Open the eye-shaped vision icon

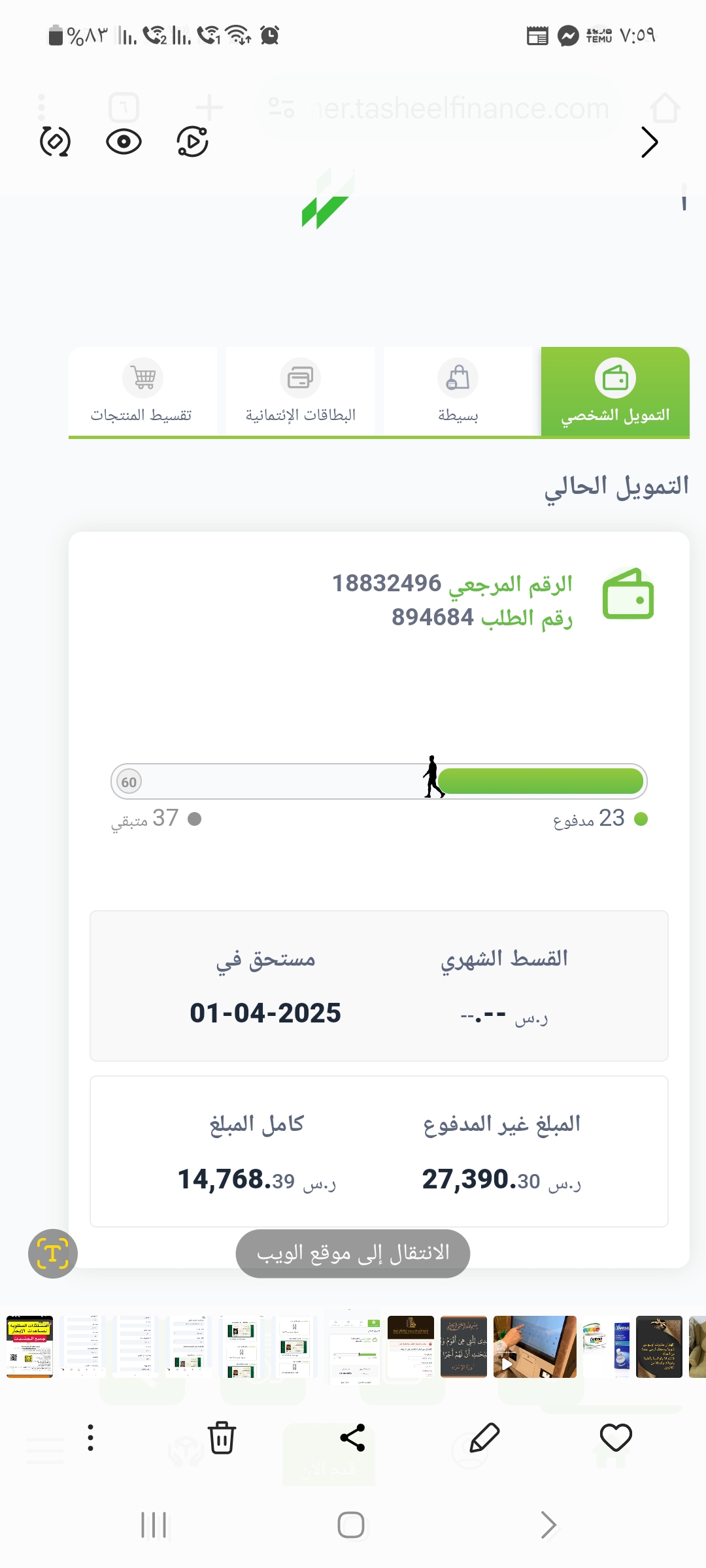tap(124, 142)
